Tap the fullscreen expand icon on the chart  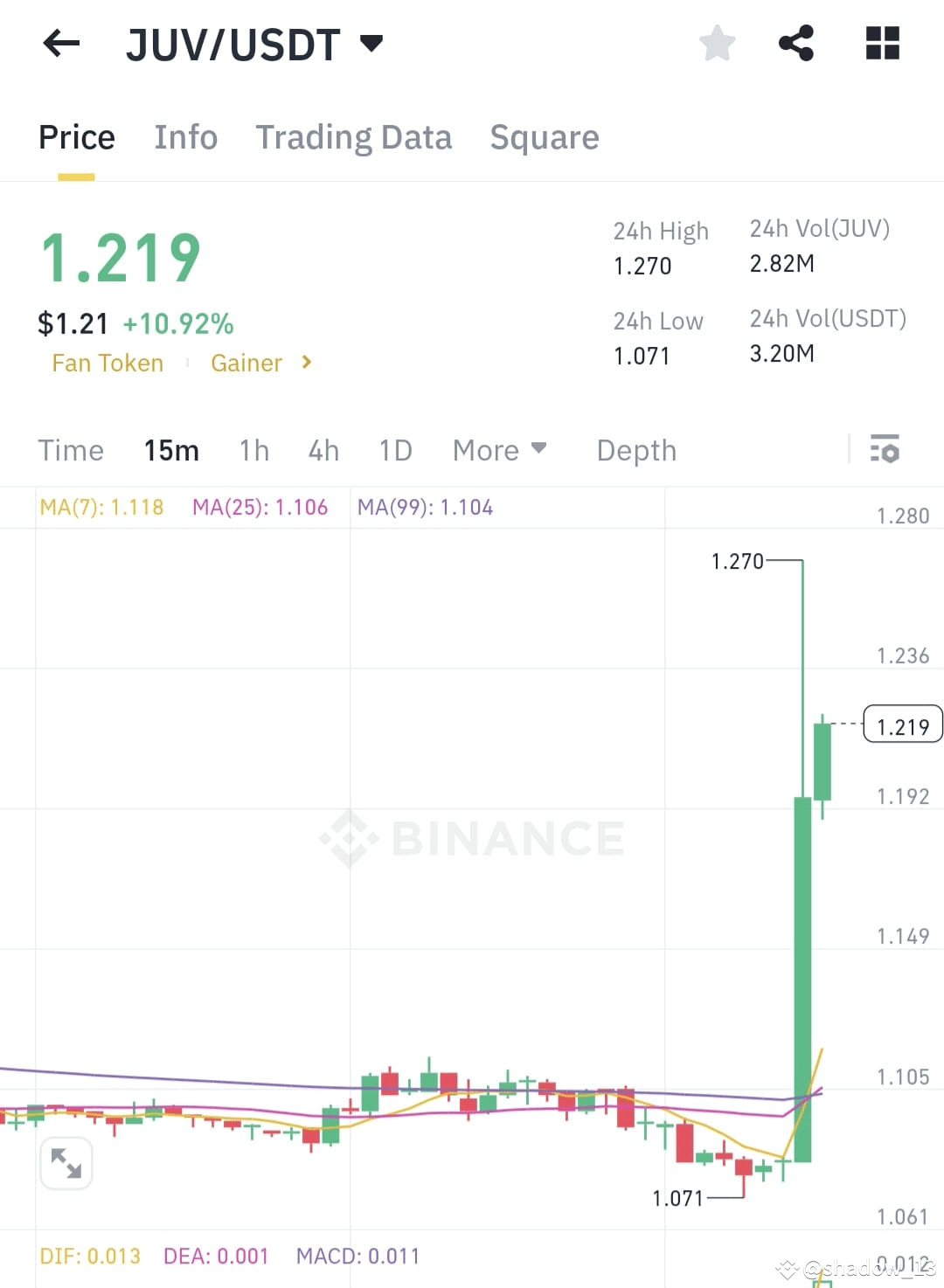(66, 1162)
